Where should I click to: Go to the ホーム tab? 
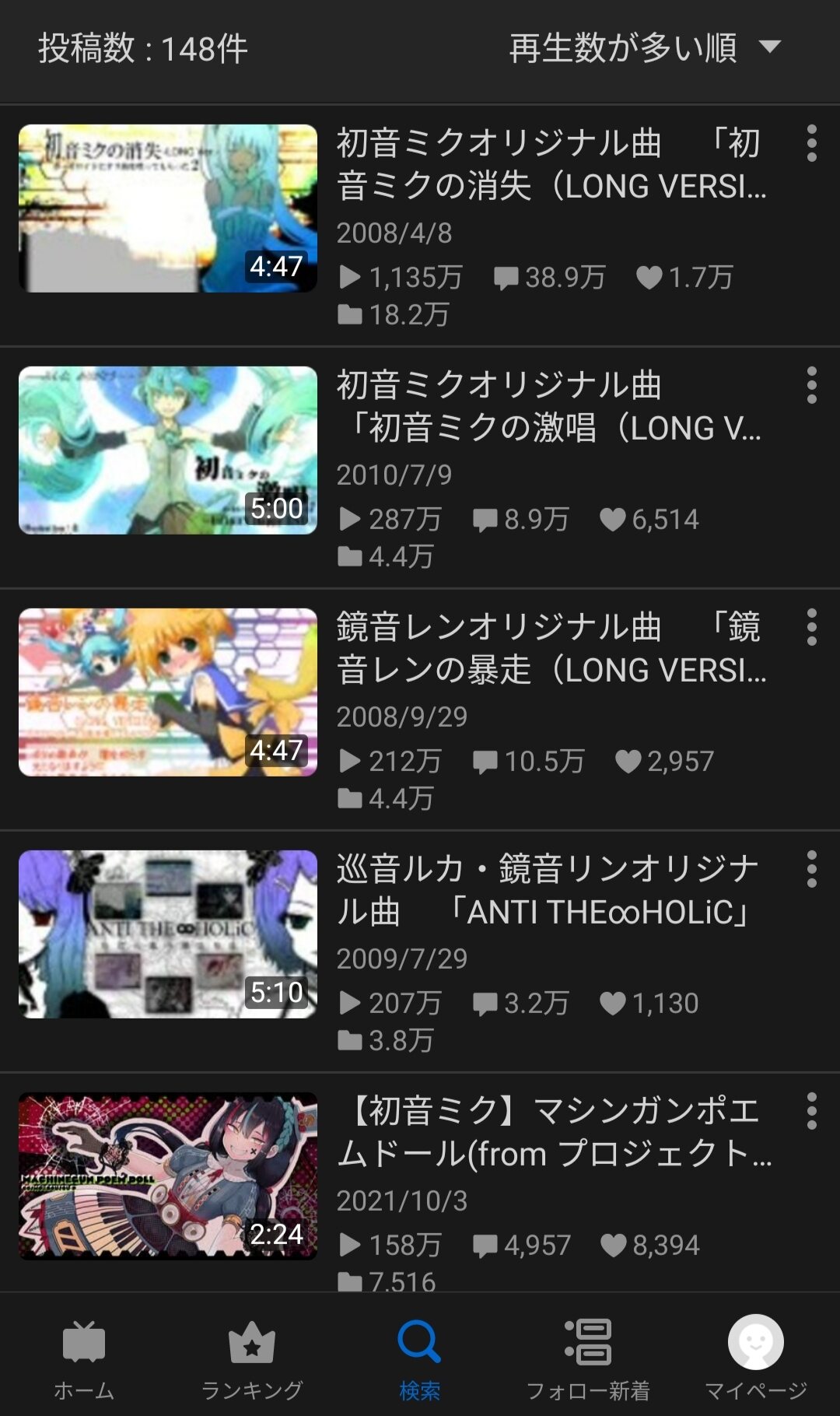click(84, 1358)
